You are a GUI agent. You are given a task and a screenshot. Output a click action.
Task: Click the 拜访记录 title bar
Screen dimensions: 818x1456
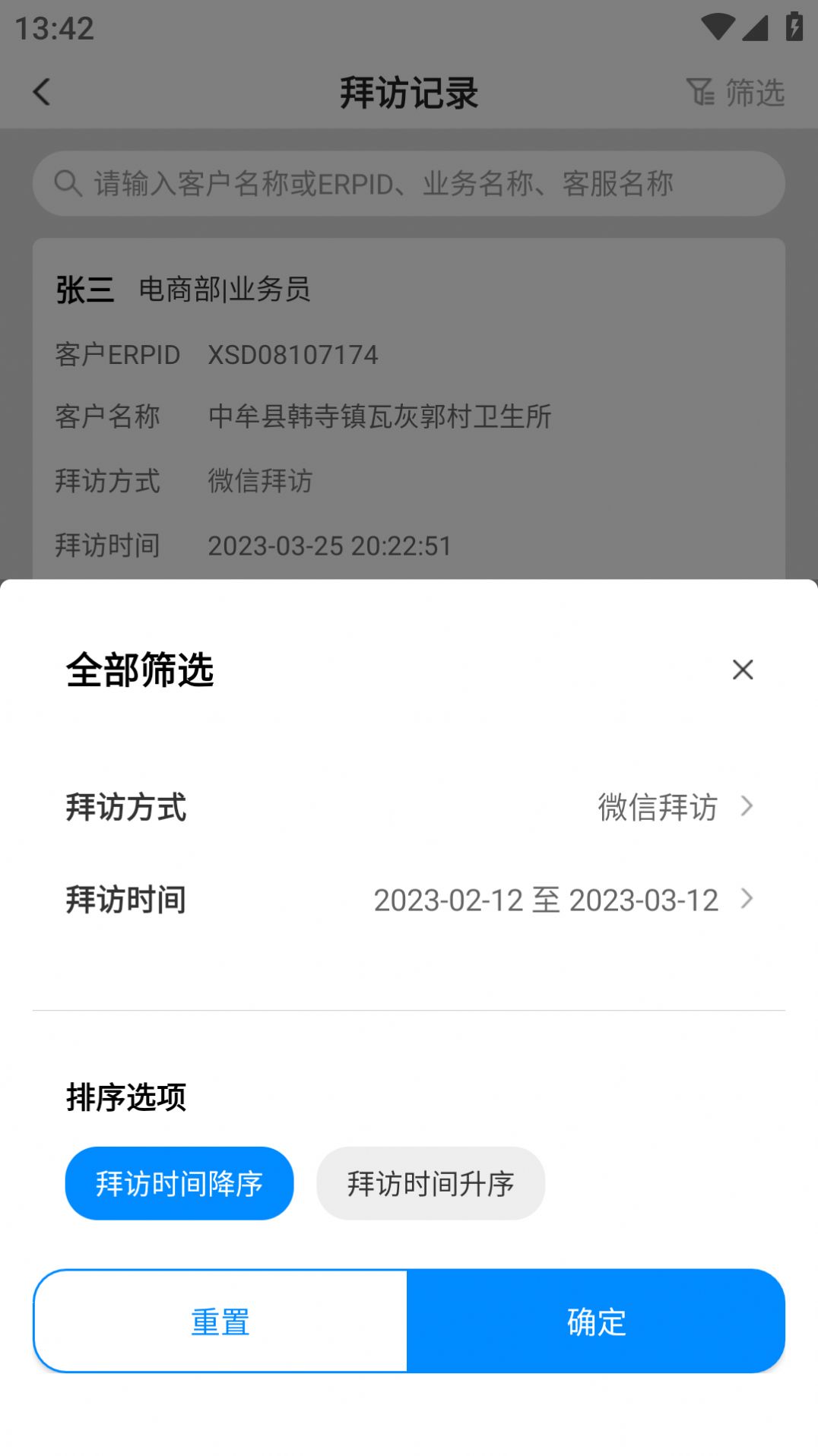click(x=409, y=90)
